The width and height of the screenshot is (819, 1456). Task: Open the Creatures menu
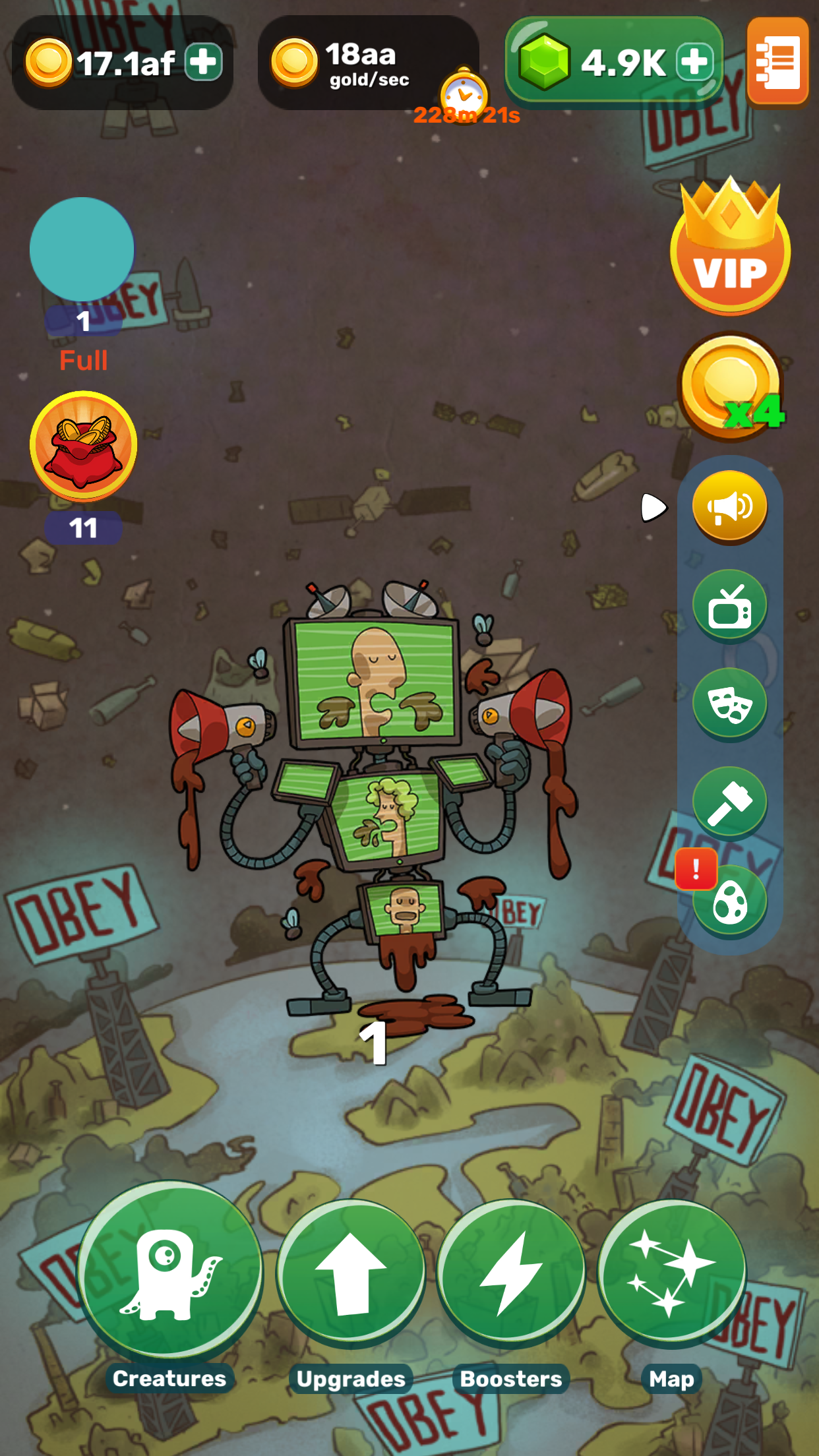(170, 1269)
